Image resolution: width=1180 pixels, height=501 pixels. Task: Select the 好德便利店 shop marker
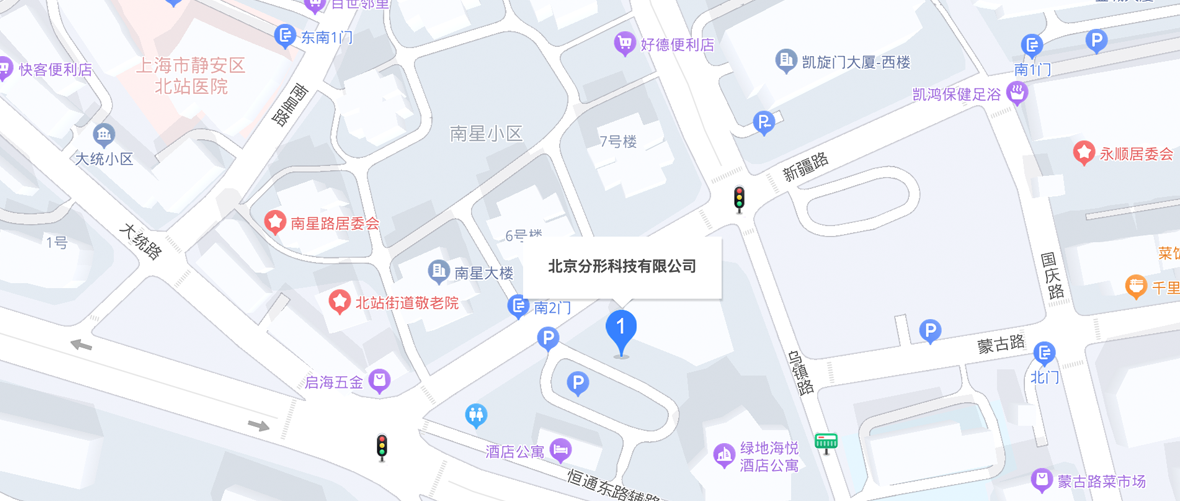point(626,43)
